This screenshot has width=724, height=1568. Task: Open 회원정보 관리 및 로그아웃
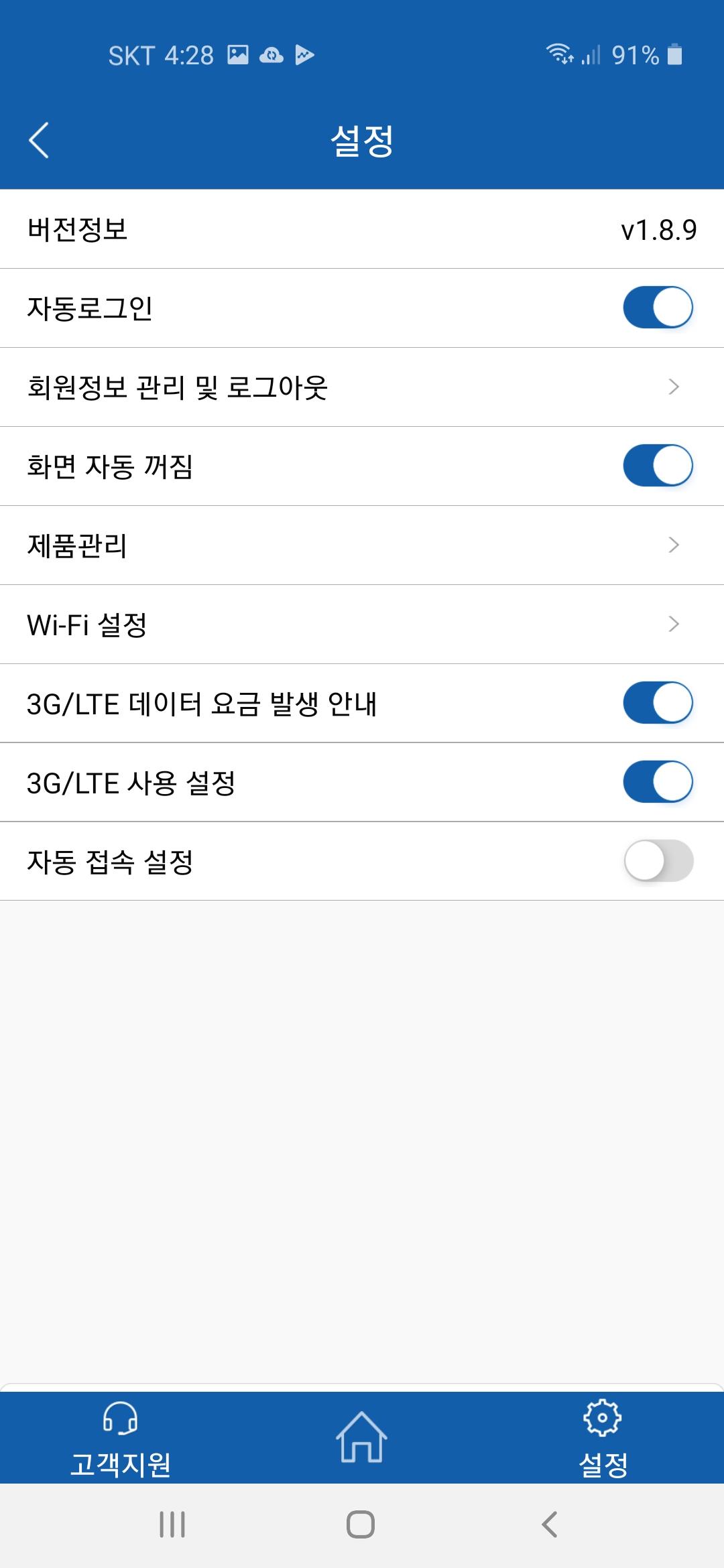click(x=362, y=387)
